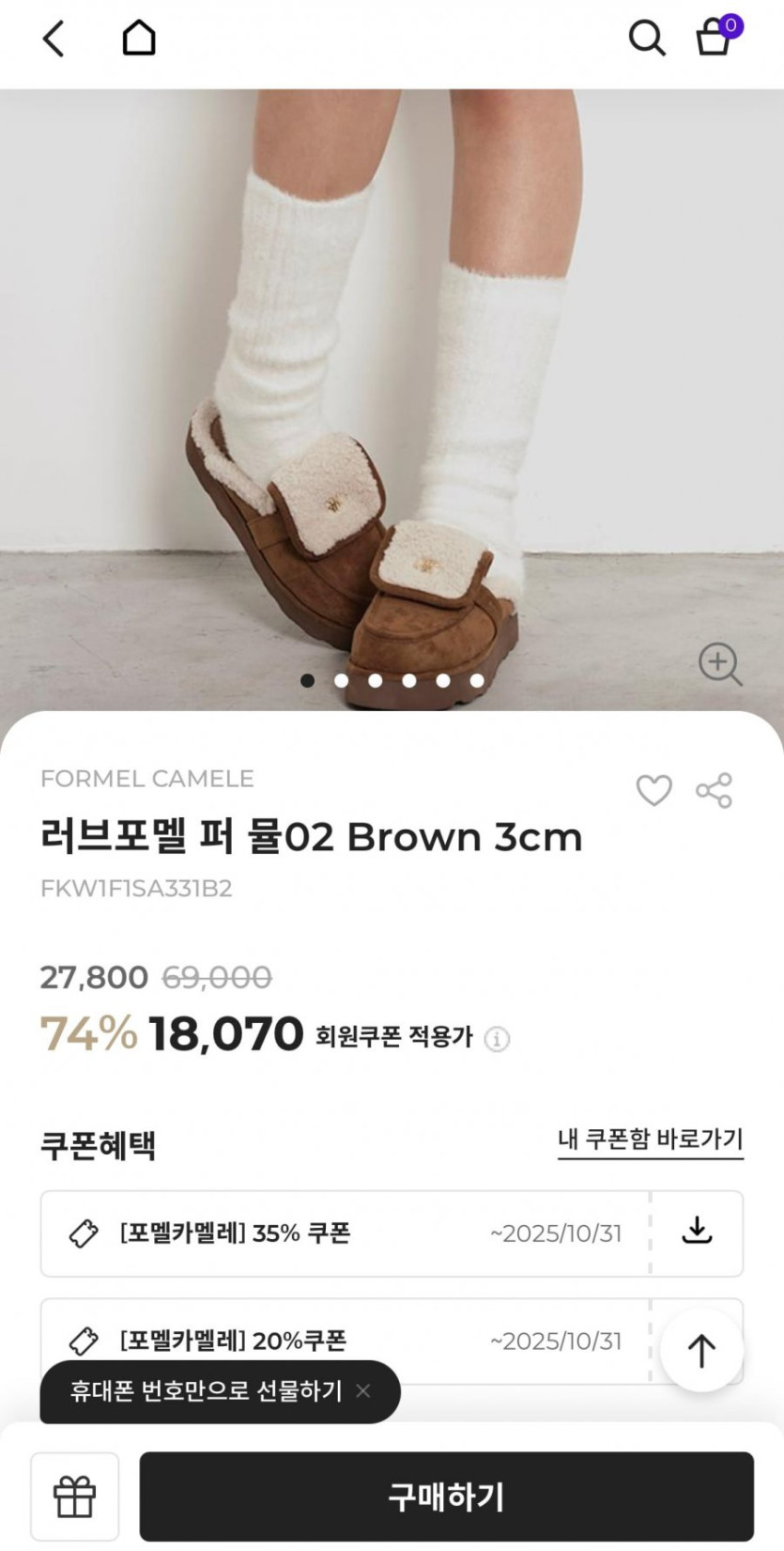Go back to the previous page
This screenshot has height=1551, width=784.
[x=54, y=39]
